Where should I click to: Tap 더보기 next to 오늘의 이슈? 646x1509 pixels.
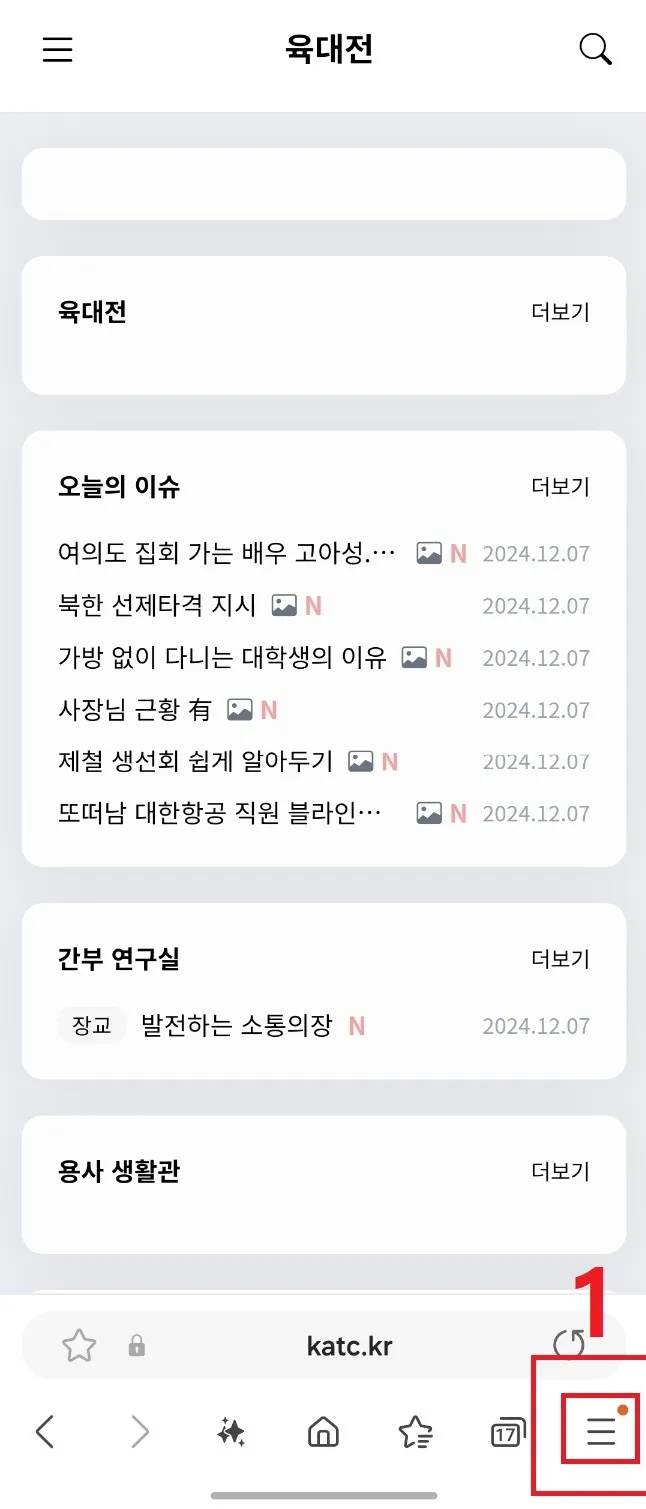pyautogui.click(x=560, y=487)
